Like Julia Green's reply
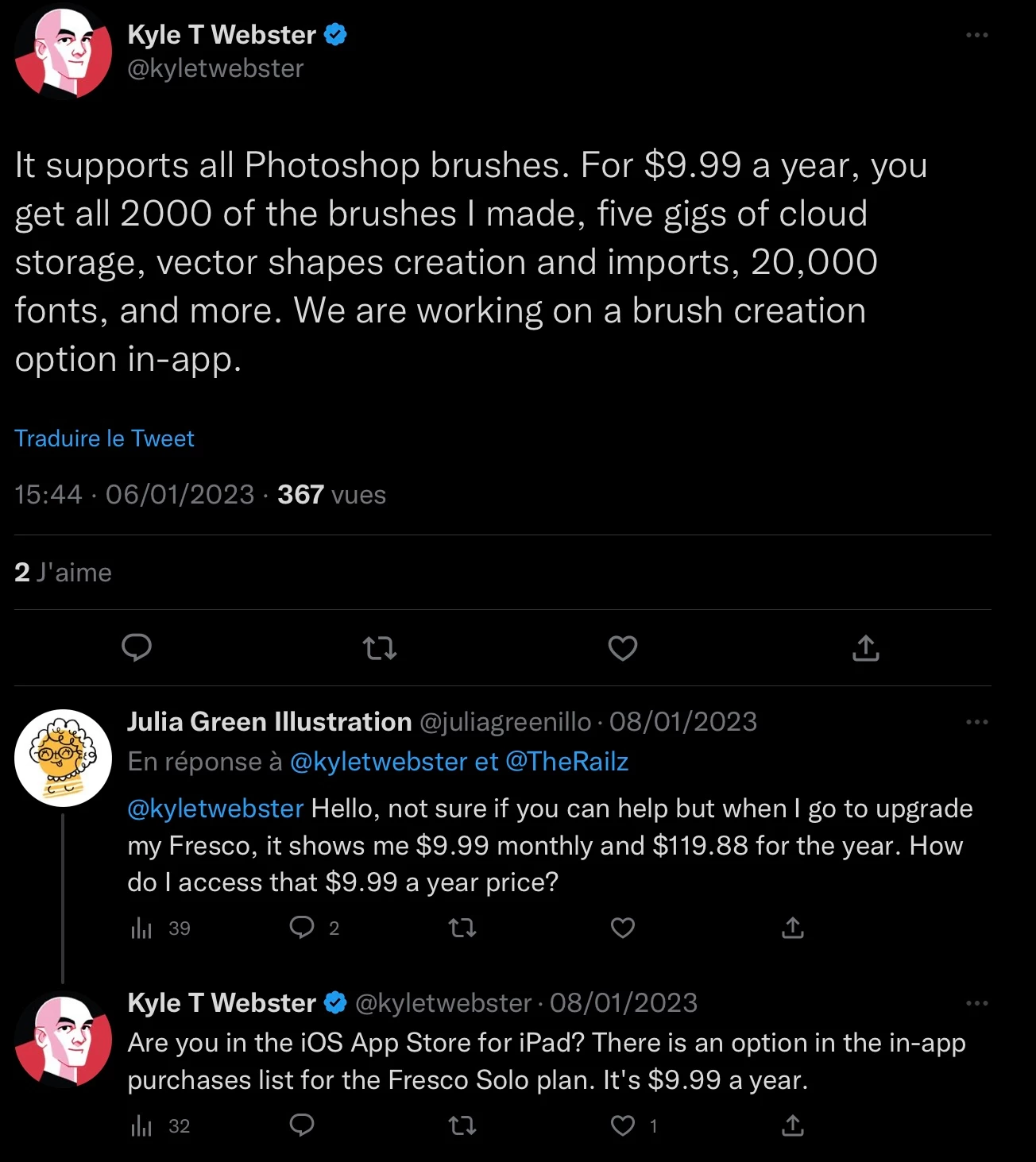This screenshot has width=1036, height=1162. click(623, 927)
